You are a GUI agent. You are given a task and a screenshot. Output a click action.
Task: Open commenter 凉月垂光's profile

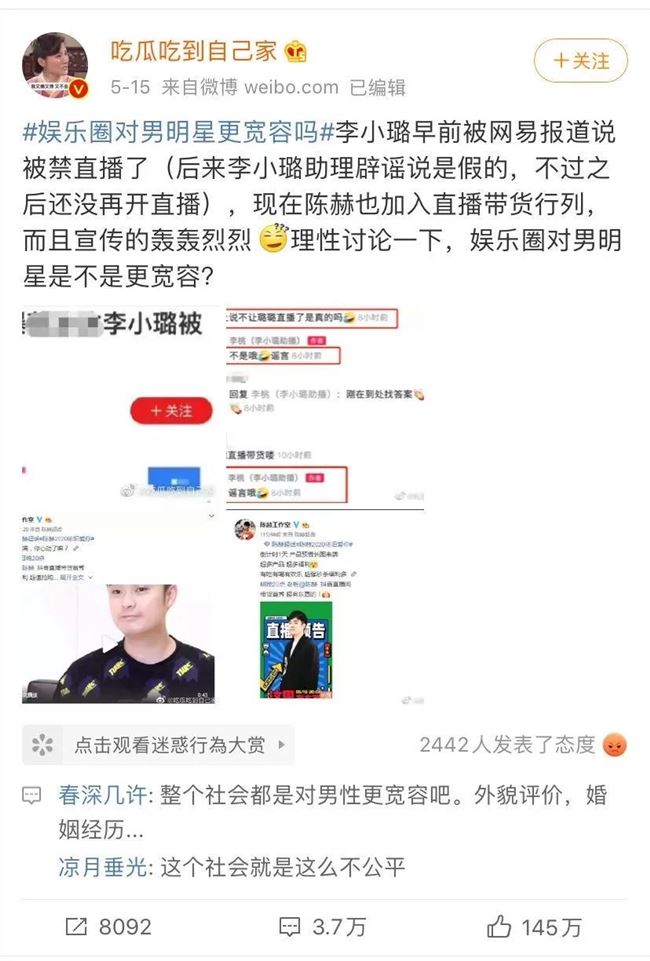102,866
